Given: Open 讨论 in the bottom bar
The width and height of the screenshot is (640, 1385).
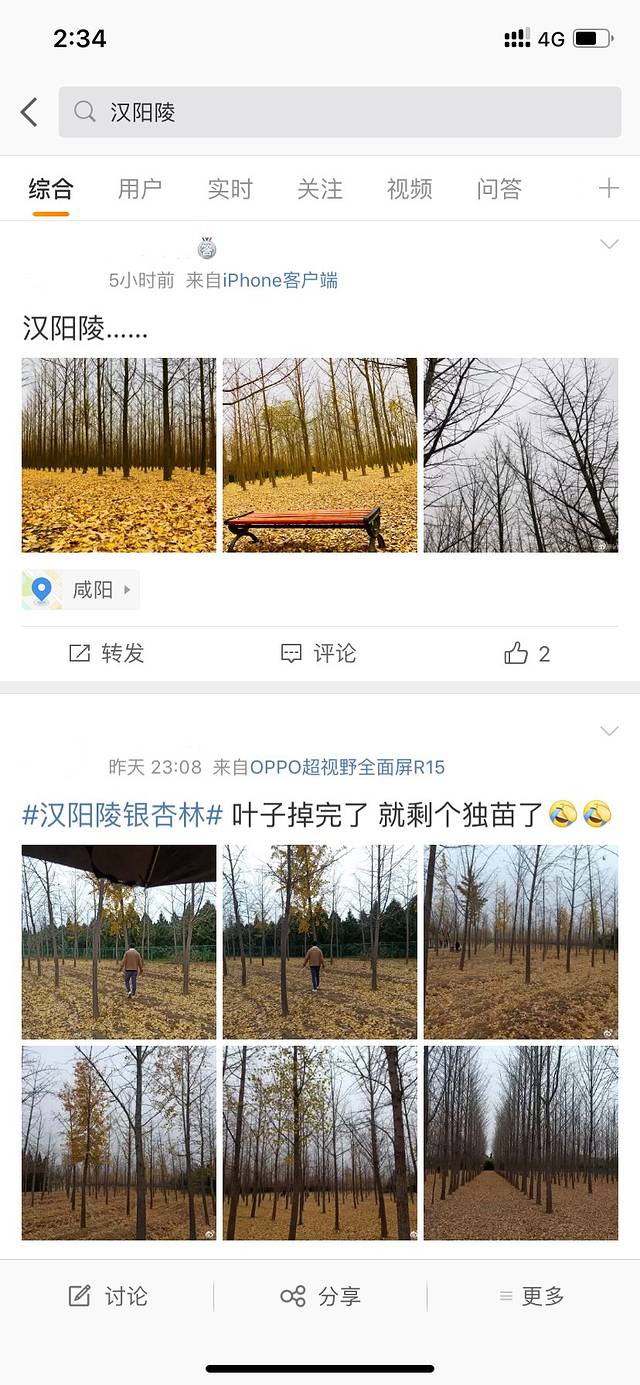Looking at the screenshot, I should (x=108, y=1296).
